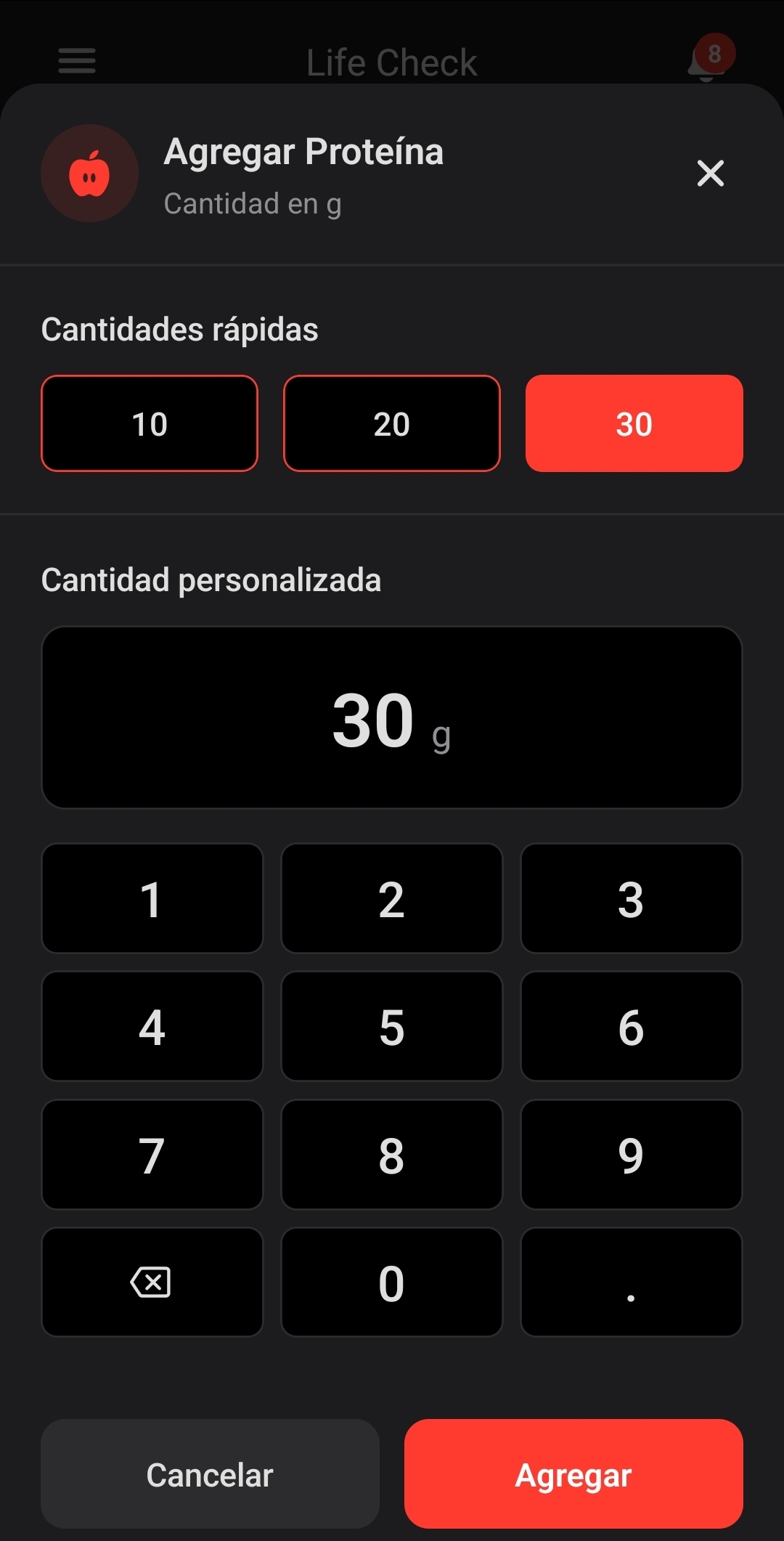Tap the 30 g amount display field
Screen dimensions: 784x1541
tap(392, 717)
